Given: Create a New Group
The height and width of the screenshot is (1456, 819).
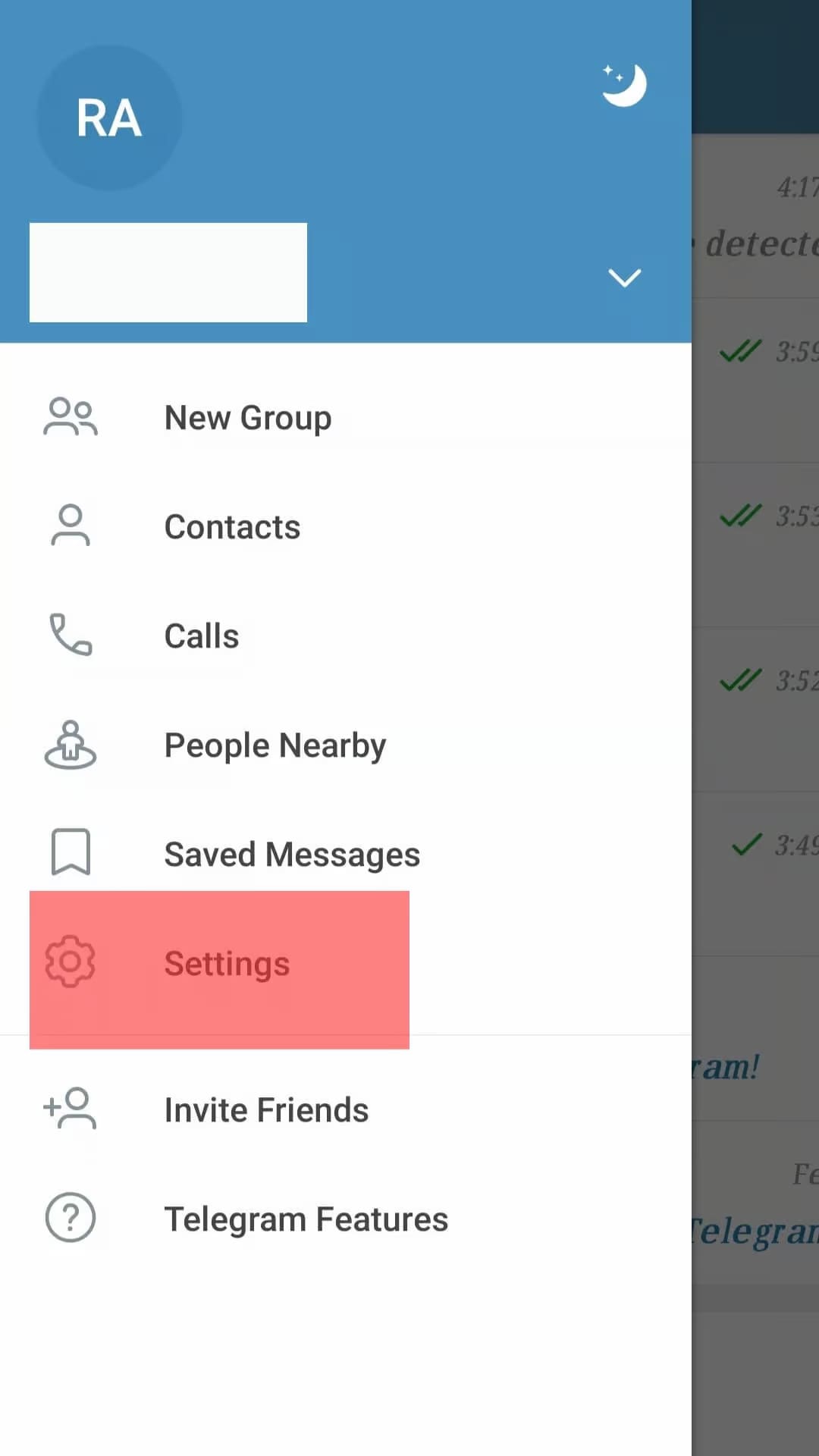Looking at the screenshot, I should (x=346, y=418).
